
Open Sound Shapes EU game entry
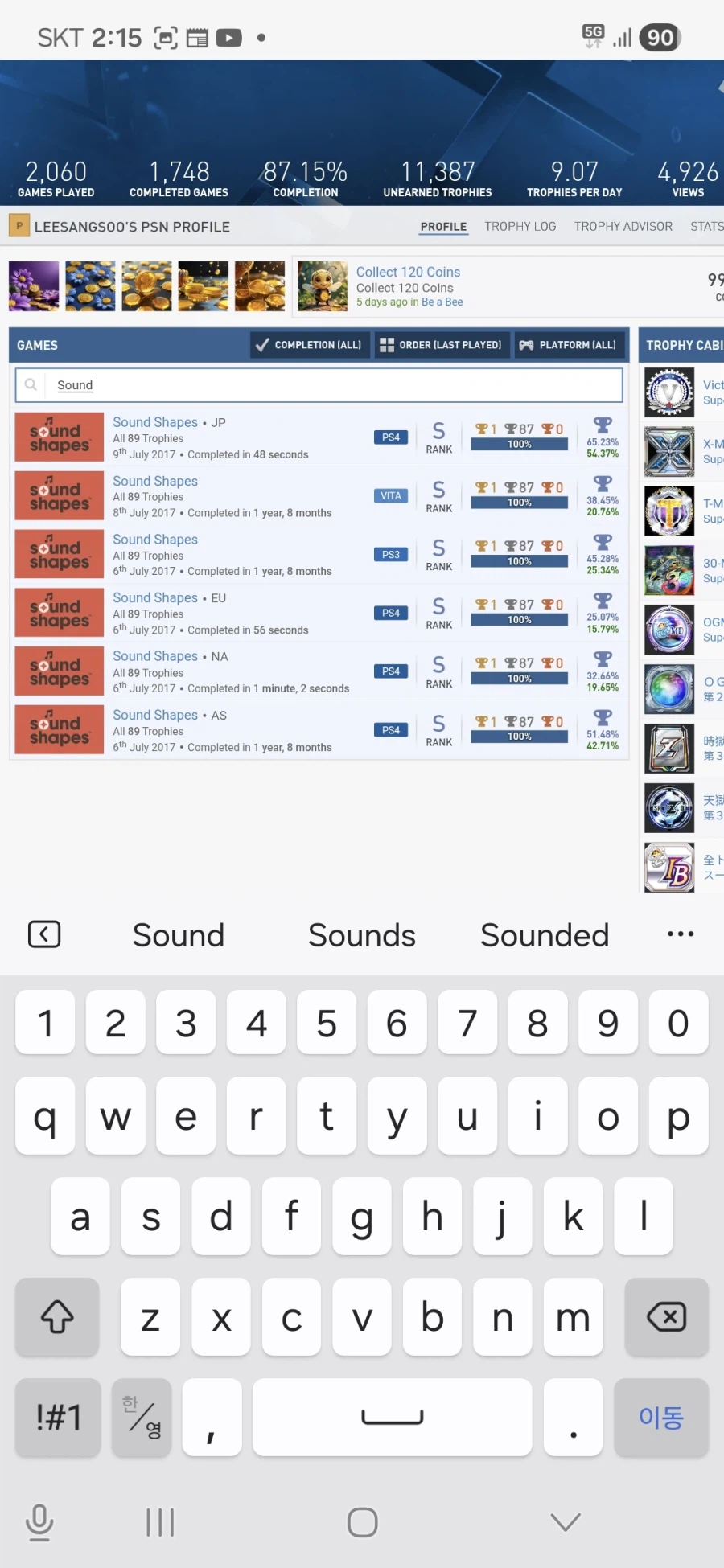coord(155,598)
